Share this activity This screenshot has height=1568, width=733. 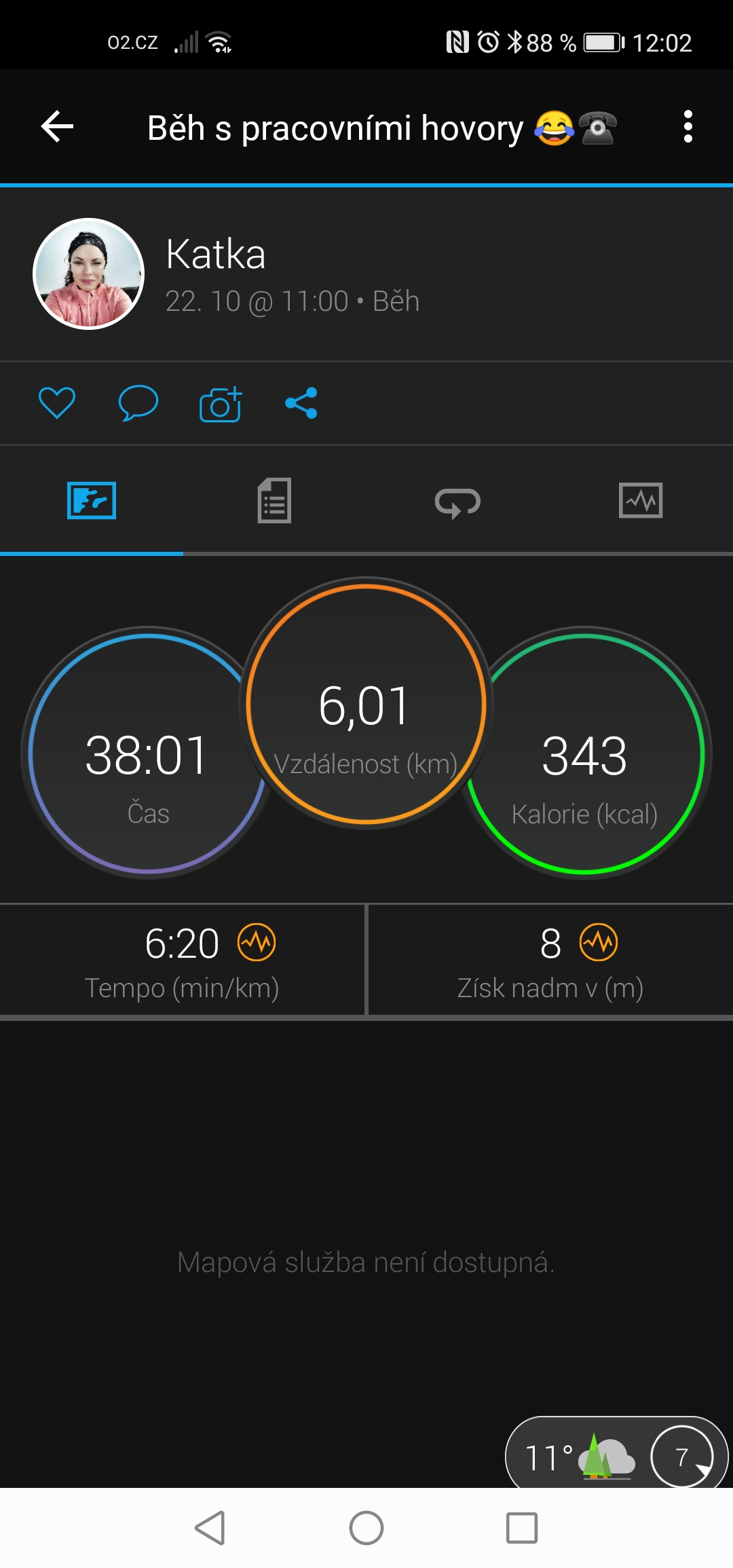(x=301, y=403)
